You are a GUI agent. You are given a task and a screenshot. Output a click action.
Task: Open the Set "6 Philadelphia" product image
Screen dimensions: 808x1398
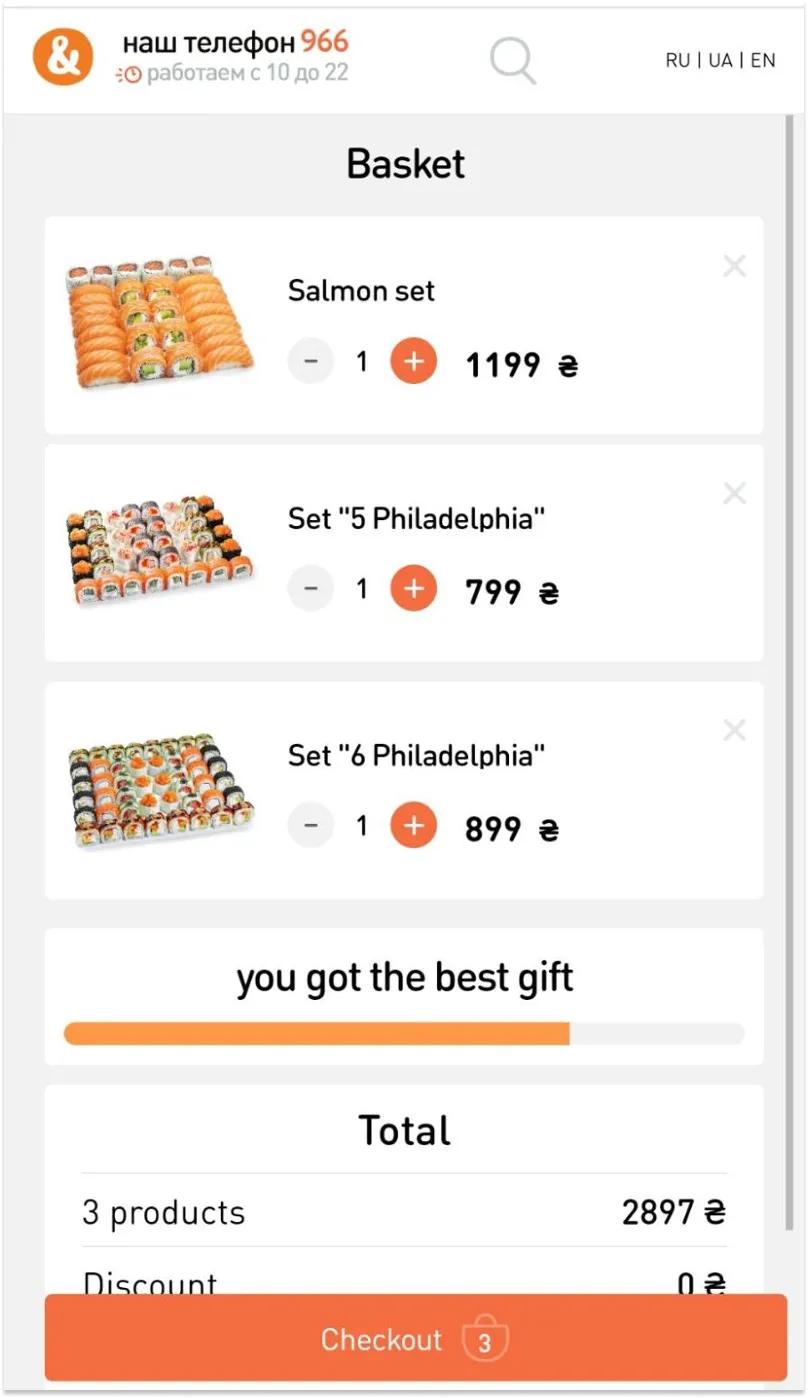pos(160,790)
